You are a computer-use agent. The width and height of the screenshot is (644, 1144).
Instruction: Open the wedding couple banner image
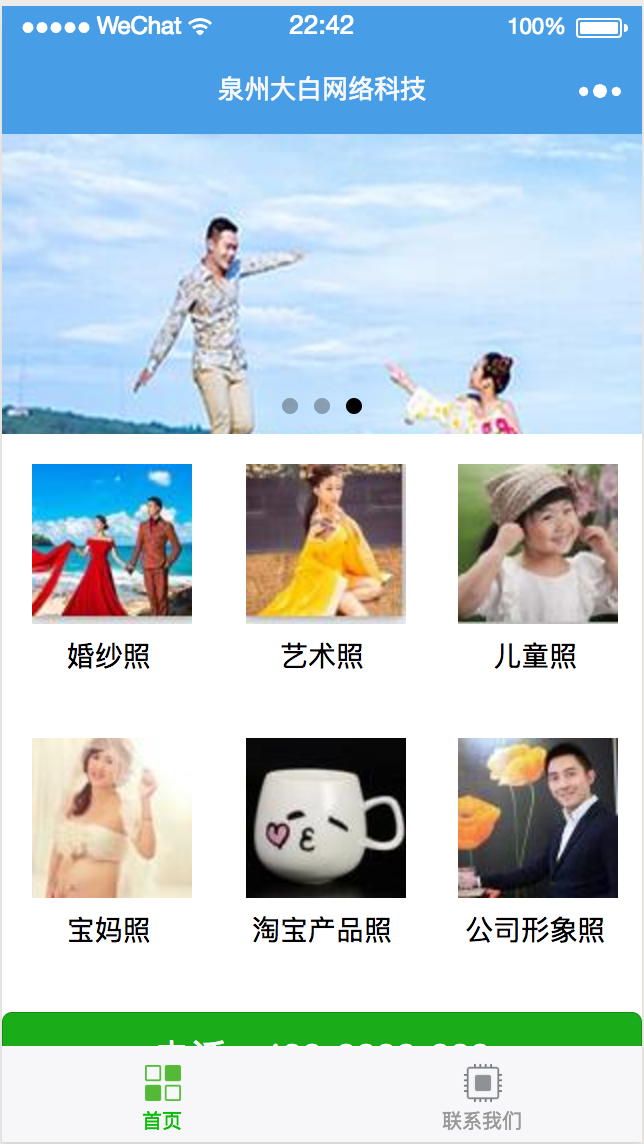(322, 284)
